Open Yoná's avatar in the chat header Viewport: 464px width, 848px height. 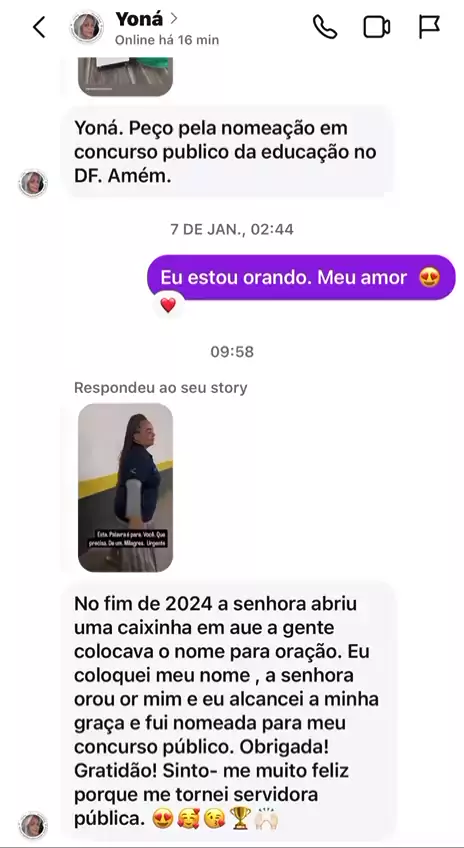coord(87,27)
